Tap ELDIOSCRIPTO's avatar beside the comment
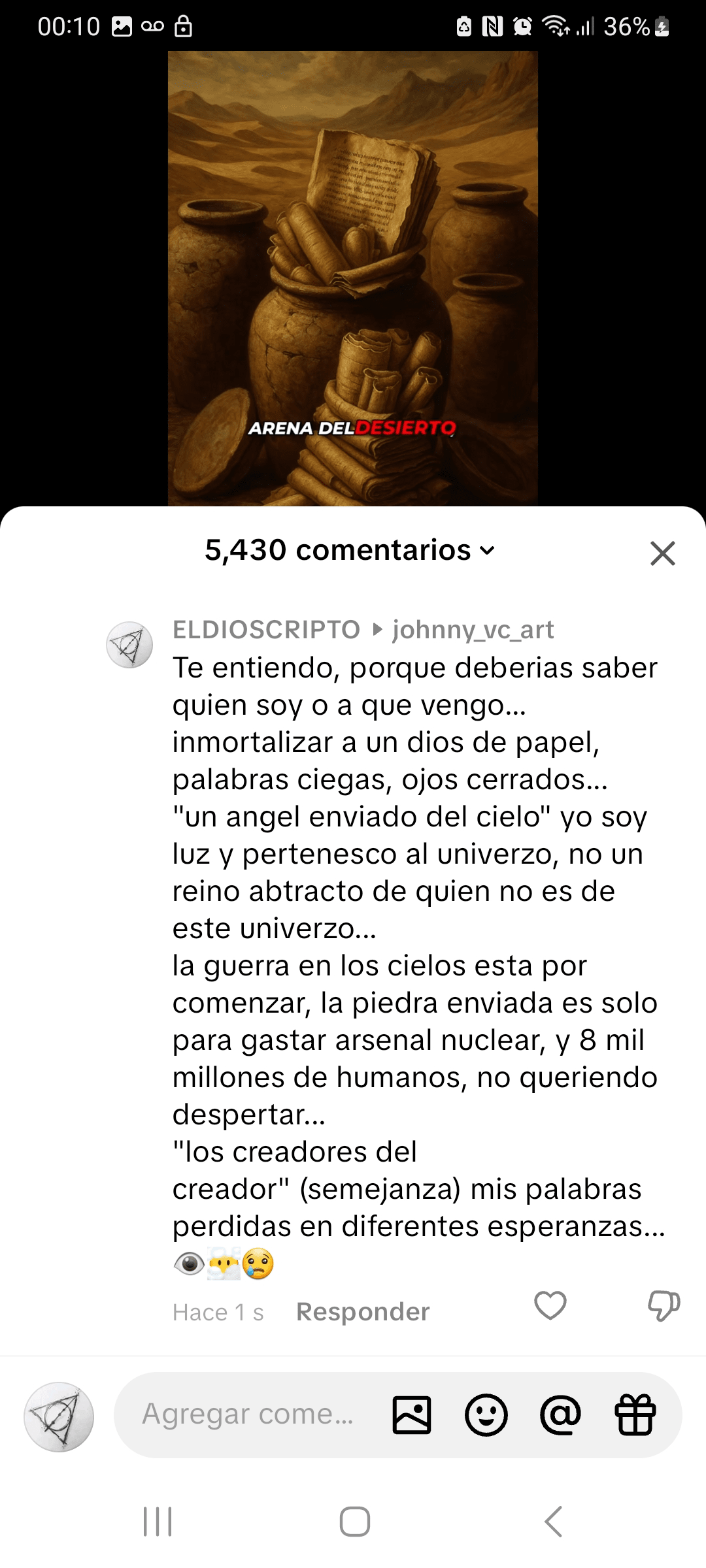Image resolution: width=706 pixels, height=1568 pixels. click(129, 645)
